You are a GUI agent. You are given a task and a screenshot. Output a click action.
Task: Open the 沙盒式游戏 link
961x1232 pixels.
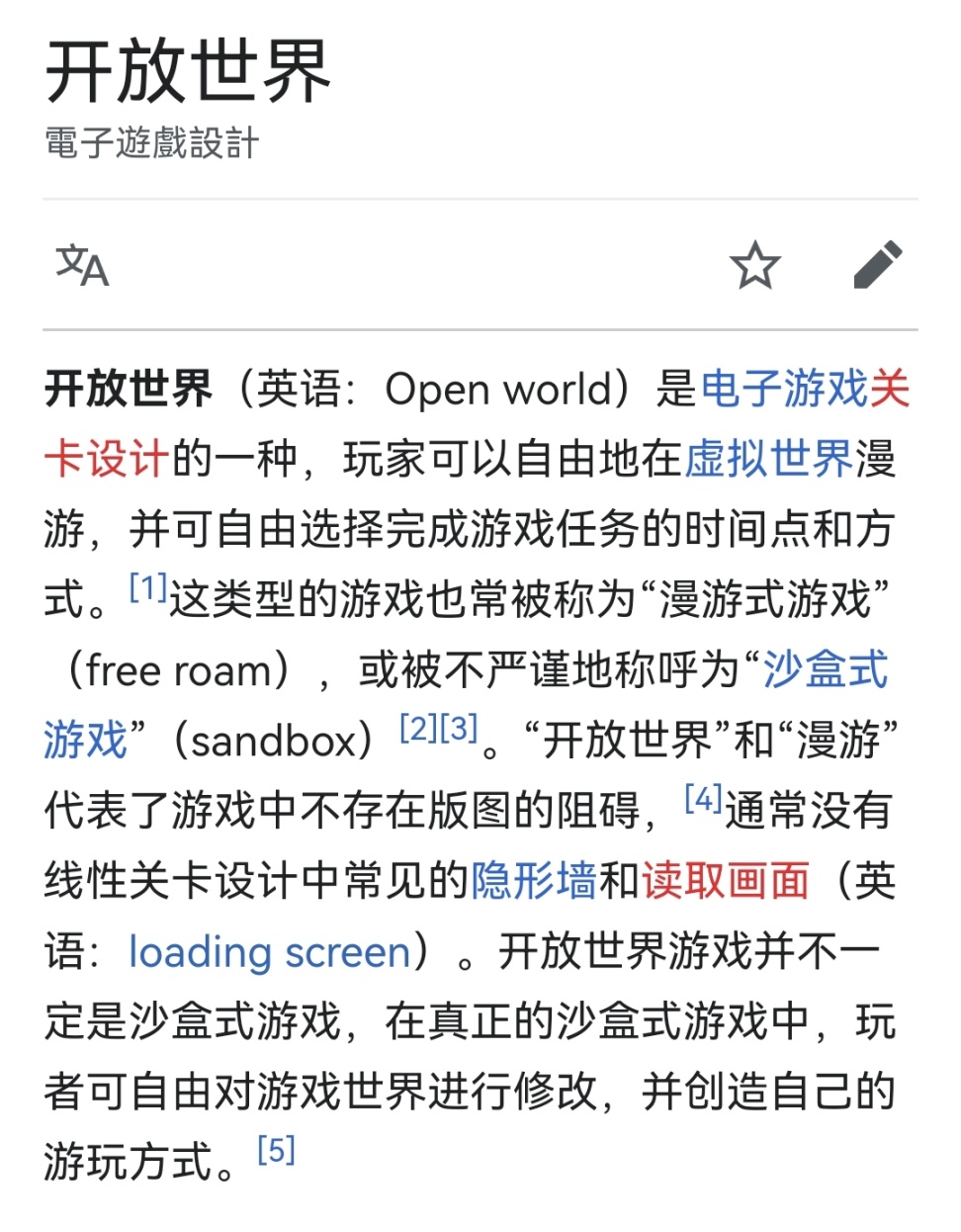[825, 670]
